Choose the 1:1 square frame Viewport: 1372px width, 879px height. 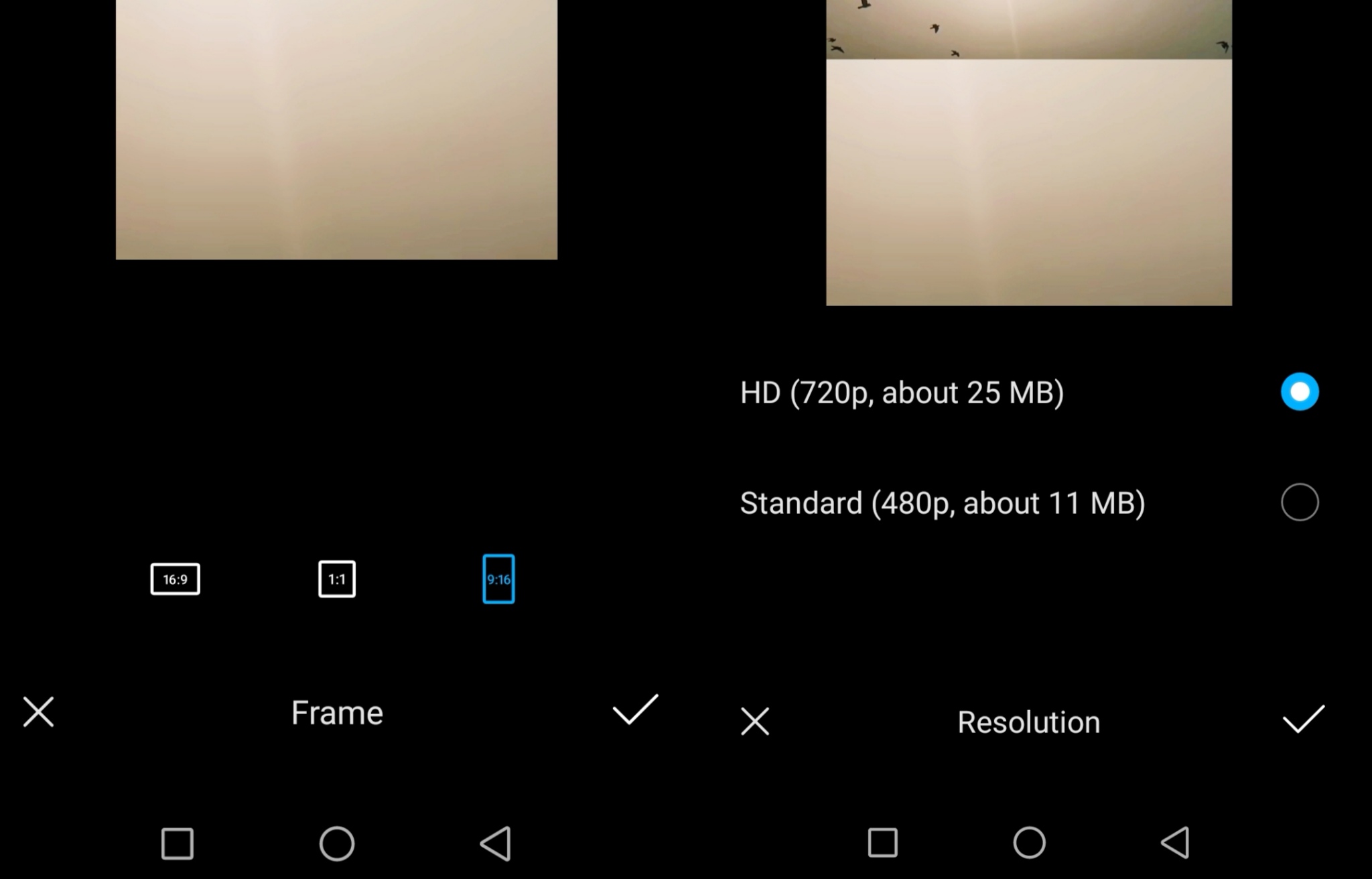point(336,579)
